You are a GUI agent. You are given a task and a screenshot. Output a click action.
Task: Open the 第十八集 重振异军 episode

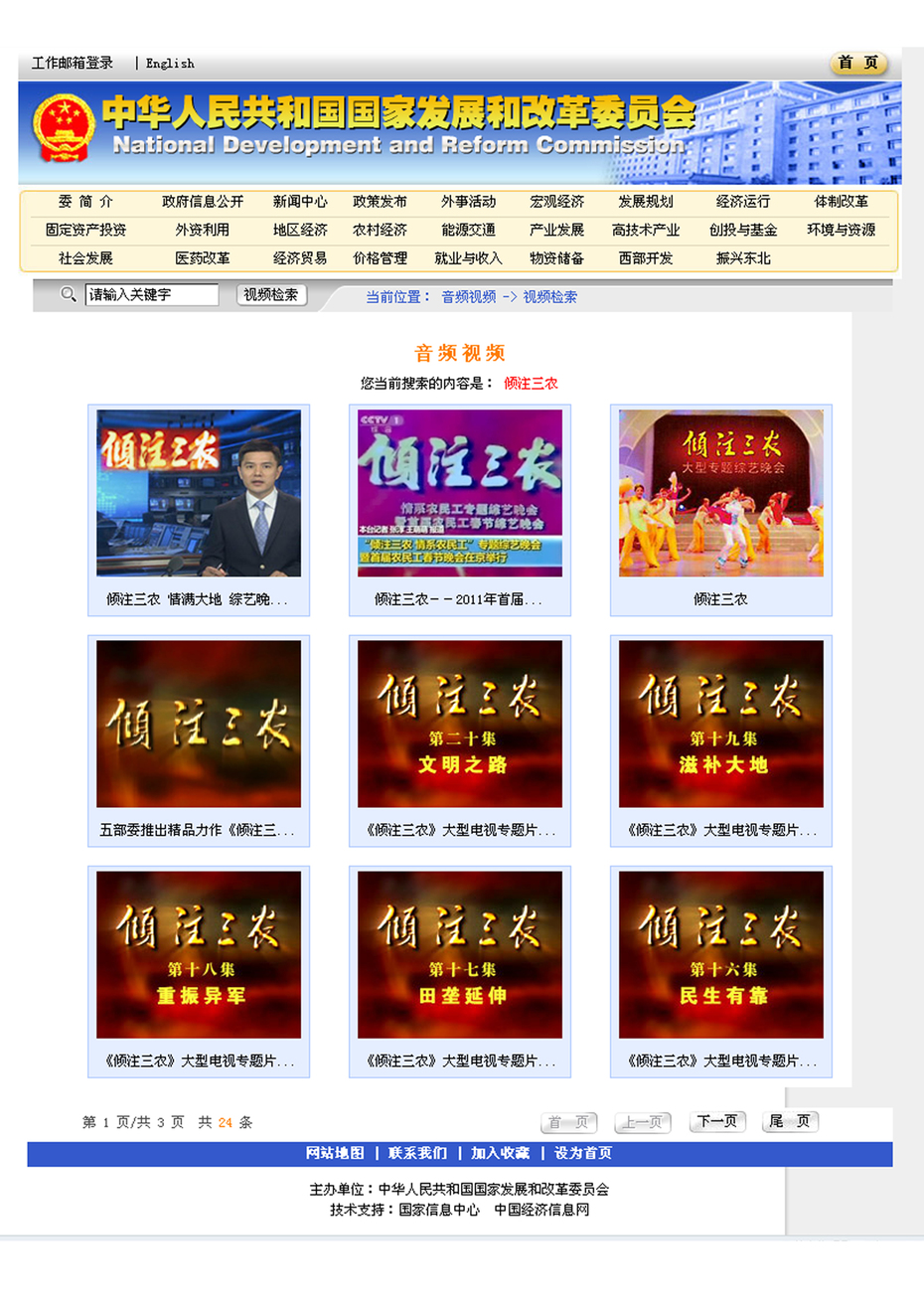(x=199, y=955)
